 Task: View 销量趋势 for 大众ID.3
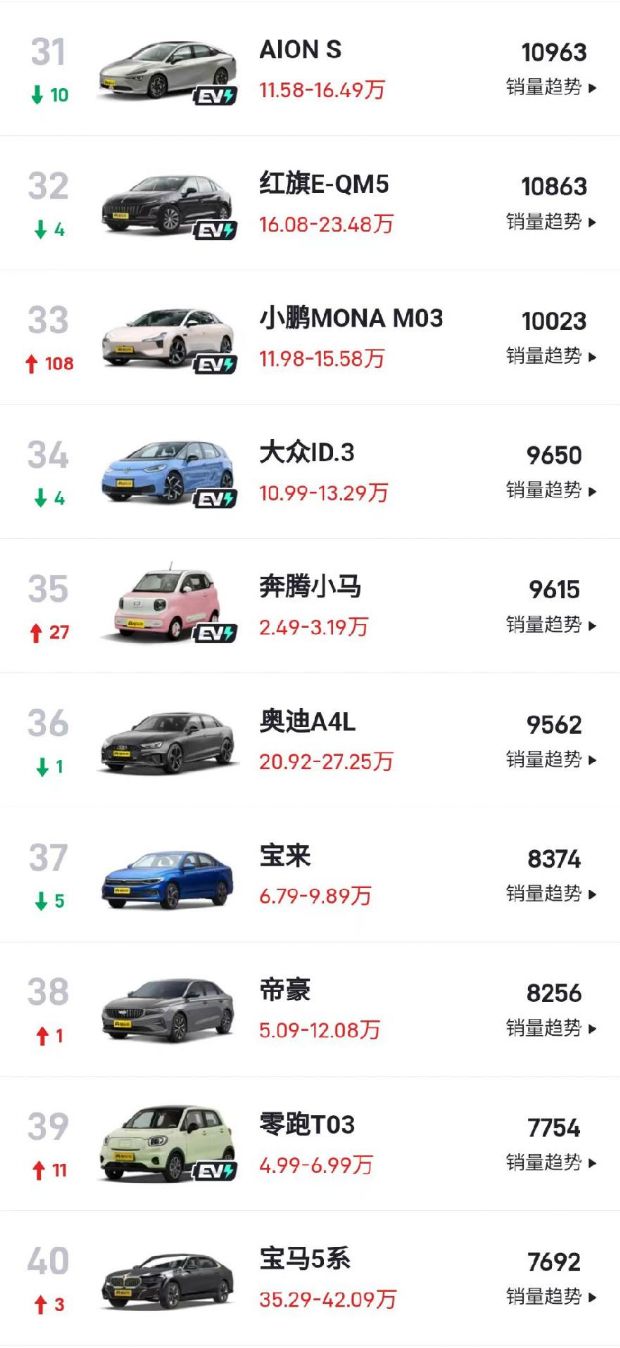[550, 490]
